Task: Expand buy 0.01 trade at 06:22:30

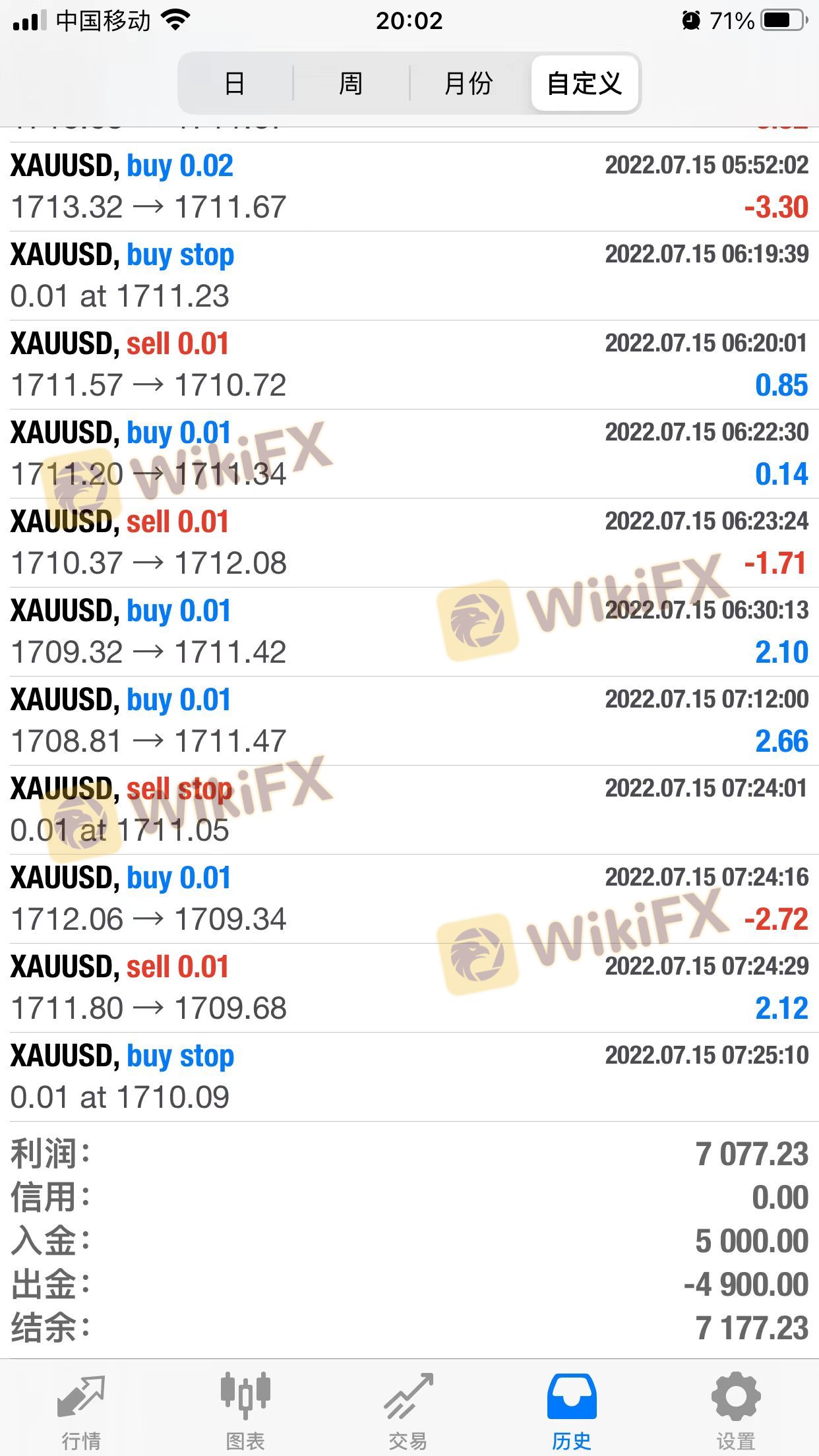Action: (409, 454)
